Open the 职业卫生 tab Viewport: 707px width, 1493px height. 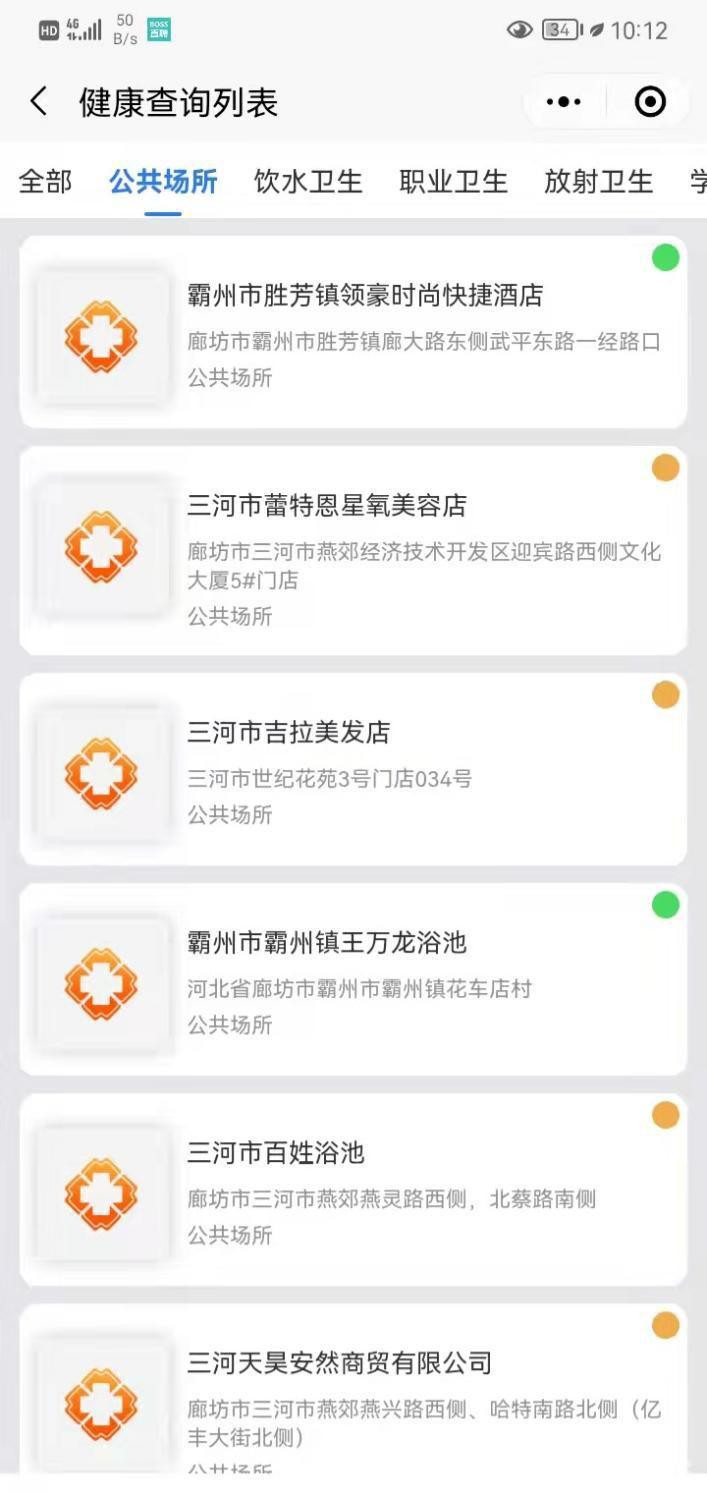click(x=453, y=181)
